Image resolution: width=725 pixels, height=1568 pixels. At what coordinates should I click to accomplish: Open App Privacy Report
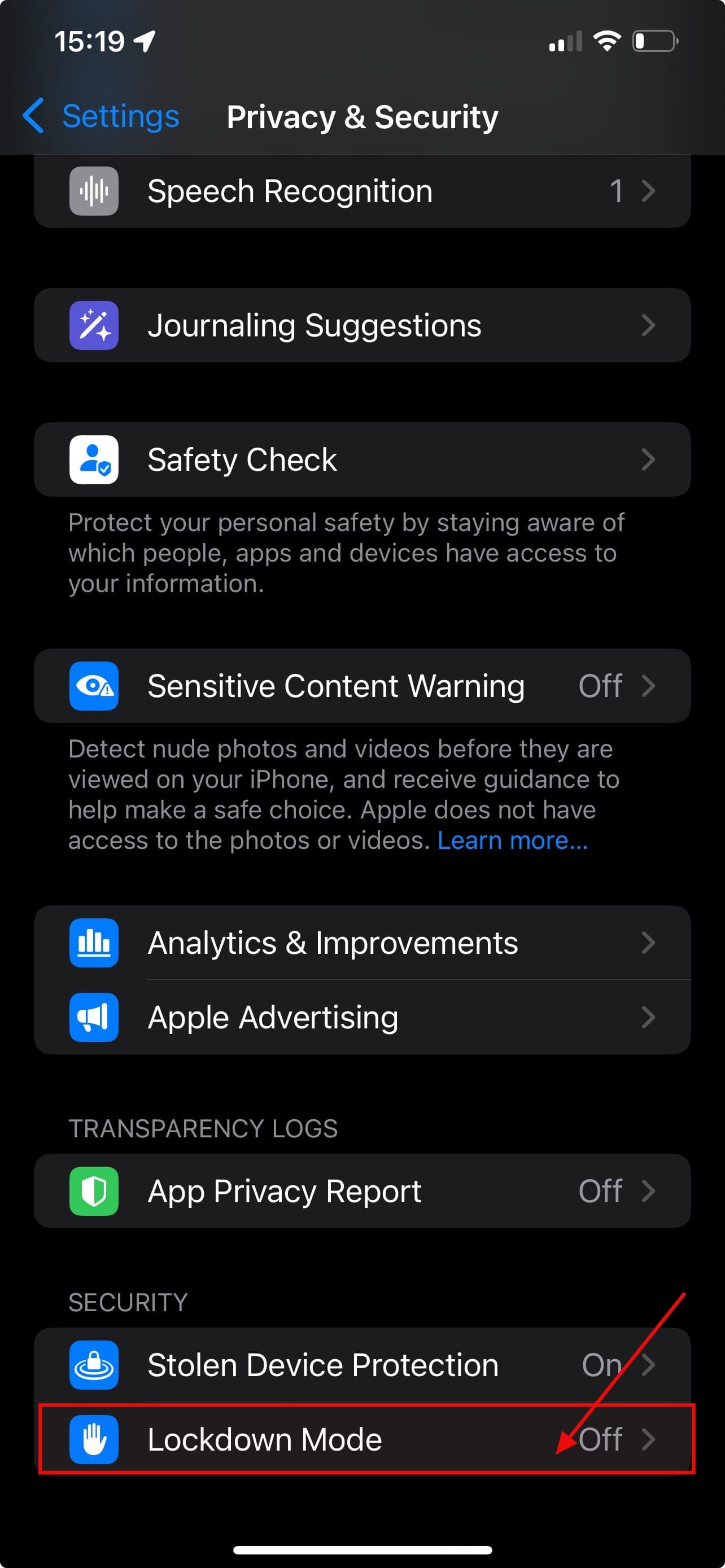point(361,1190)
